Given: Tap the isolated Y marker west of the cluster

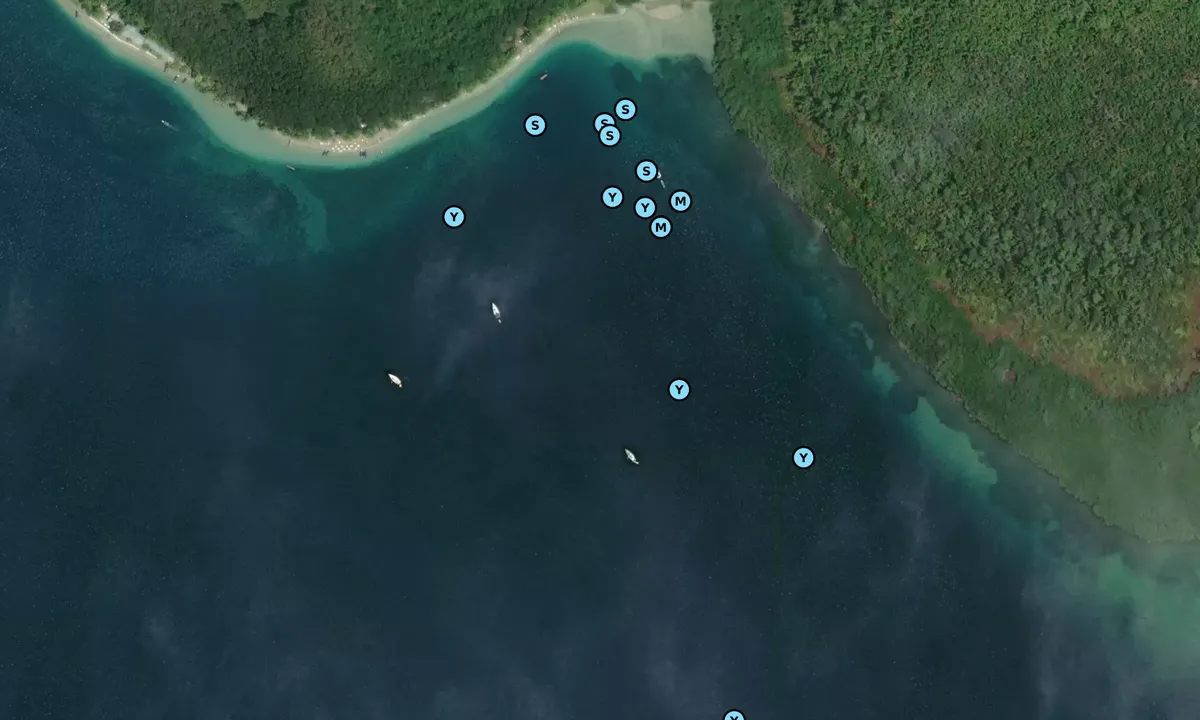Looking at the screenshot, I should (x=454, y=217).
